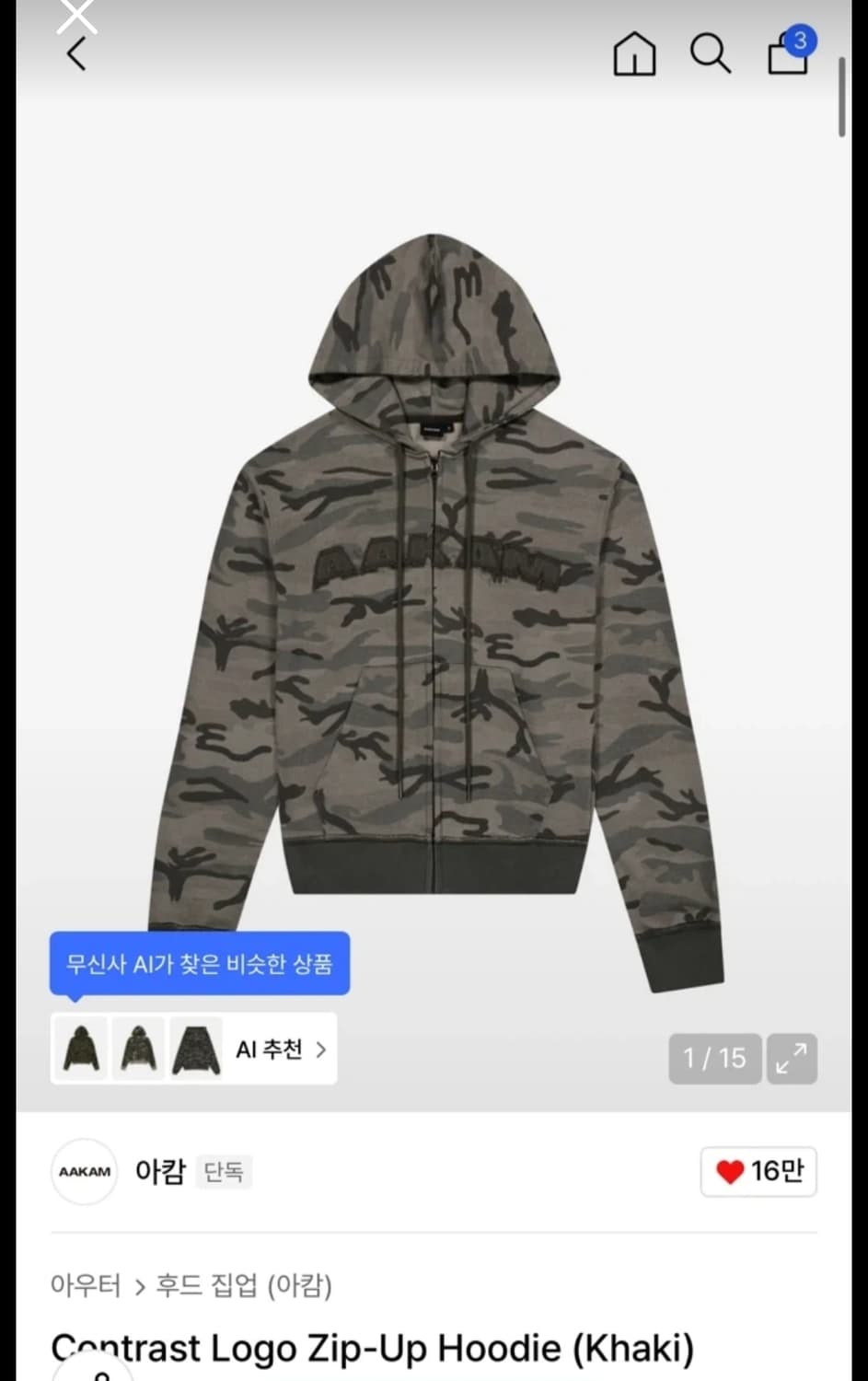Unlike the hoodie via the 16만 heart
The image size is (868, 1381).
click(757, 1171)
